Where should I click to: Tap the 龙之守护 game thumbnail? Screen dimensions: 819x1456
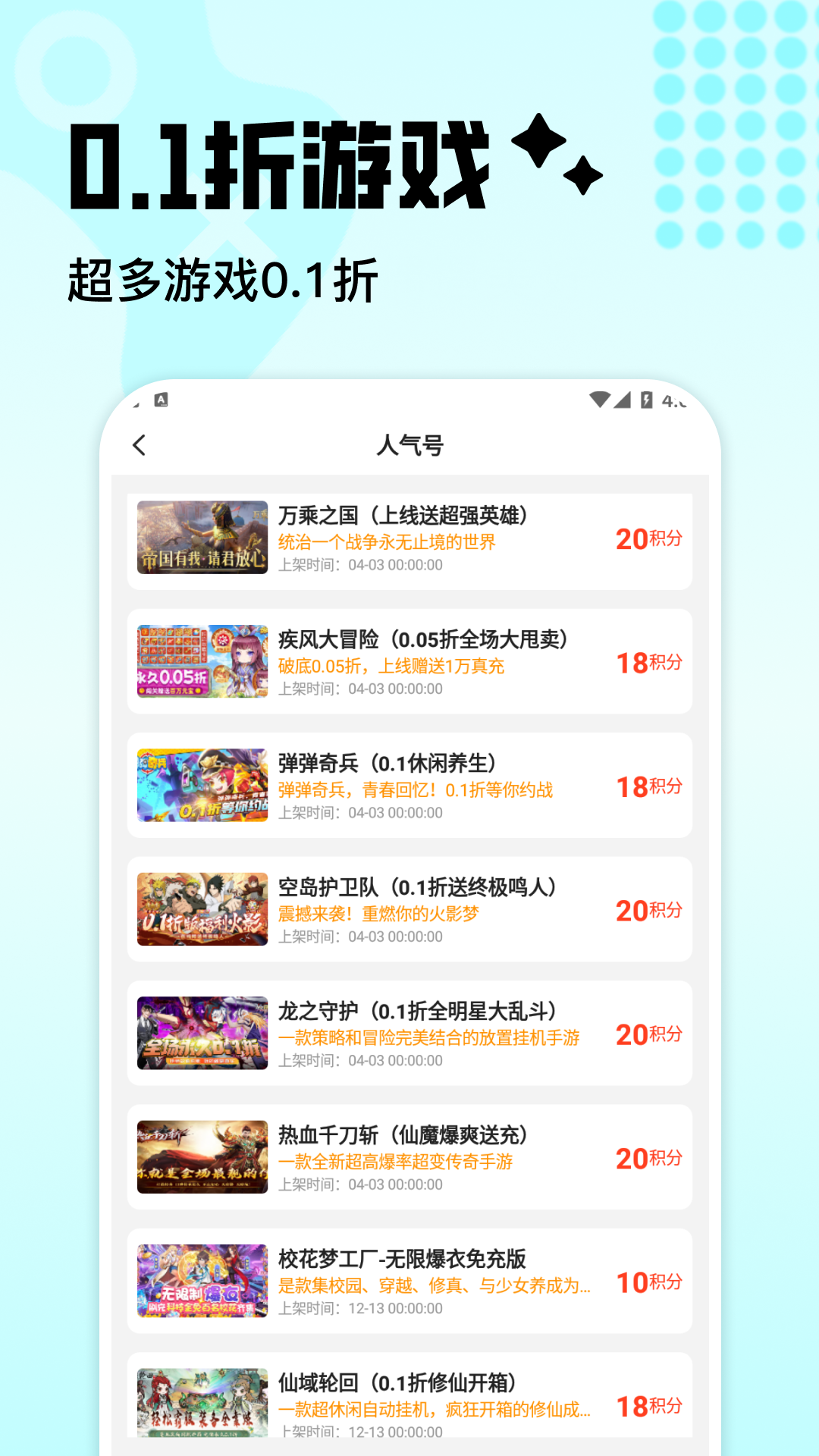201,1033
